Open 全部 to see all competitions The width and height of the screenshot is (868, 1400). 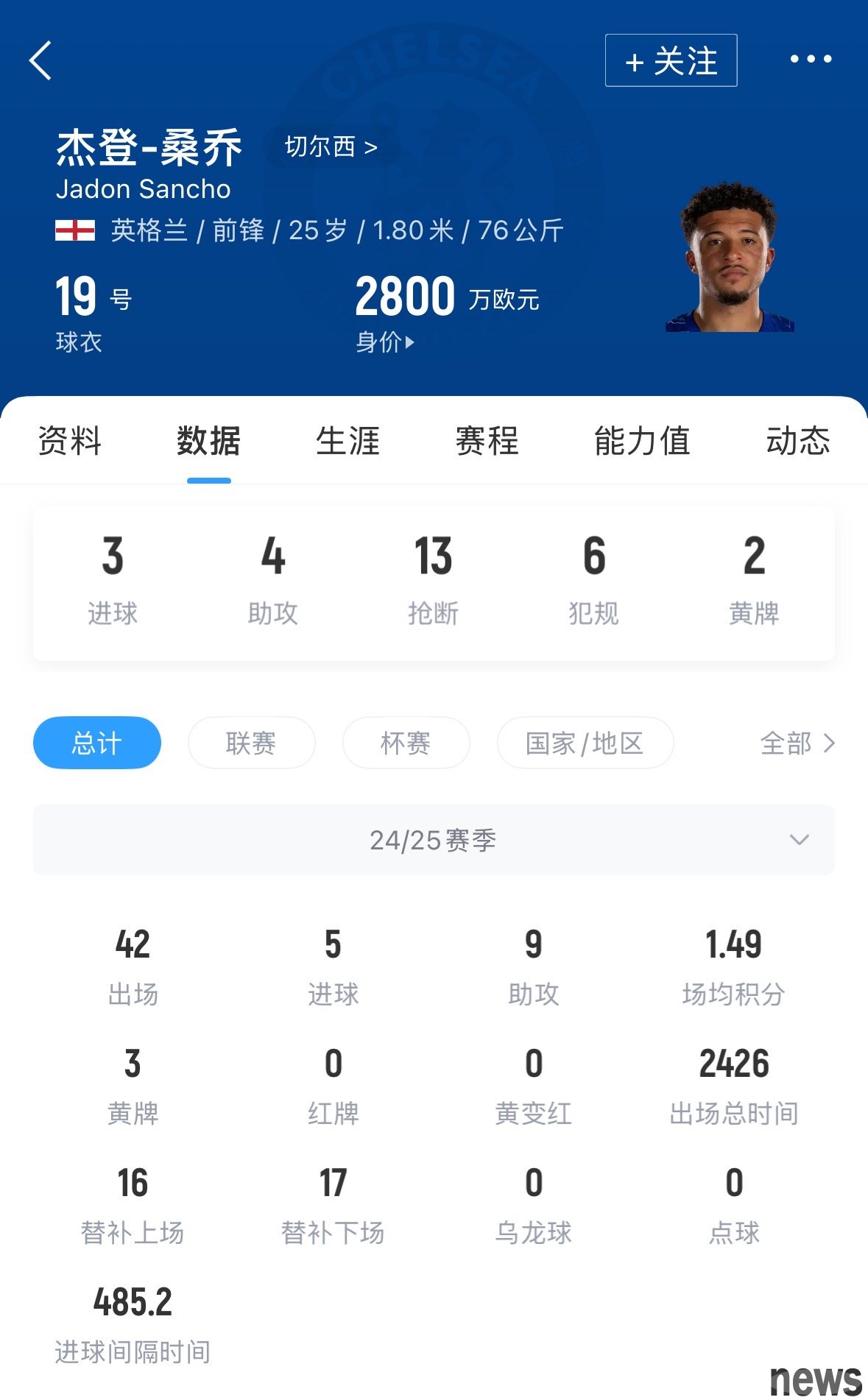tap(797, 743)
